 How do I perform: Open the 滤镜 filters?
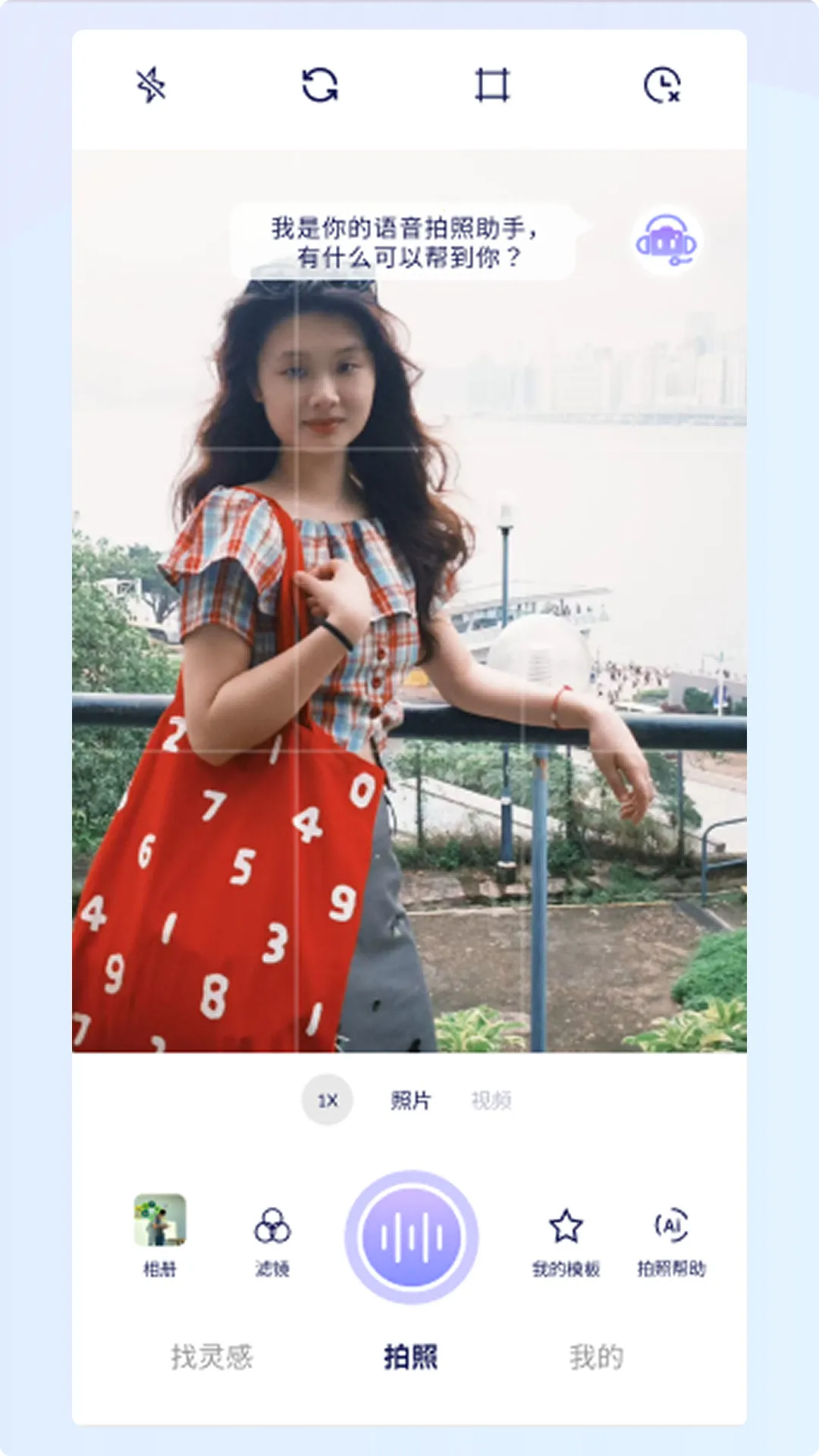(x=272, y=1238)
